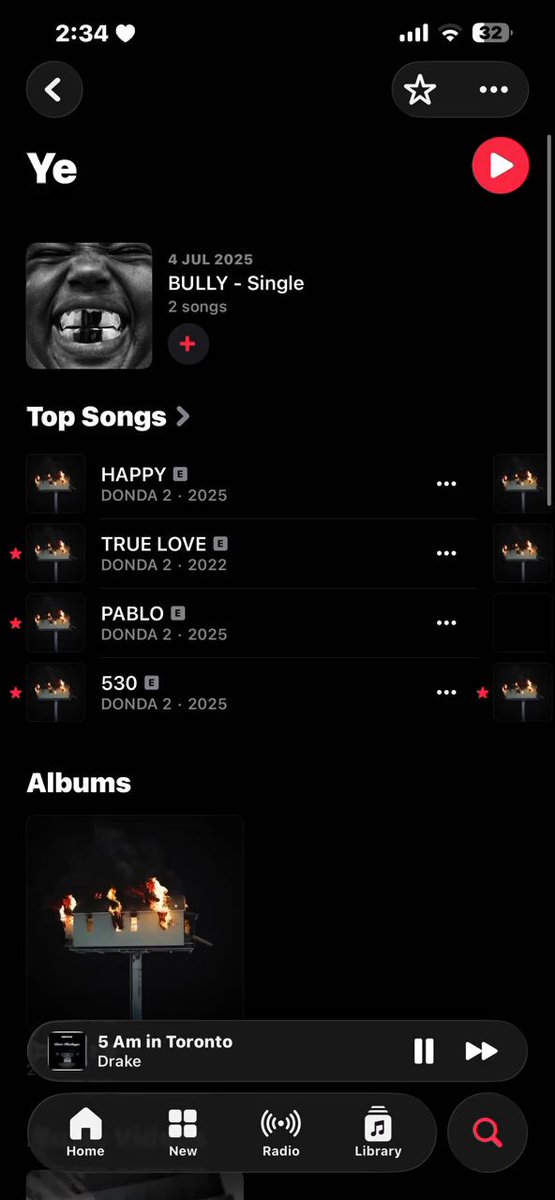Screen dimensions: 555x1200
Task: Add BULLY - Single to library
Action: coord(188,345)
